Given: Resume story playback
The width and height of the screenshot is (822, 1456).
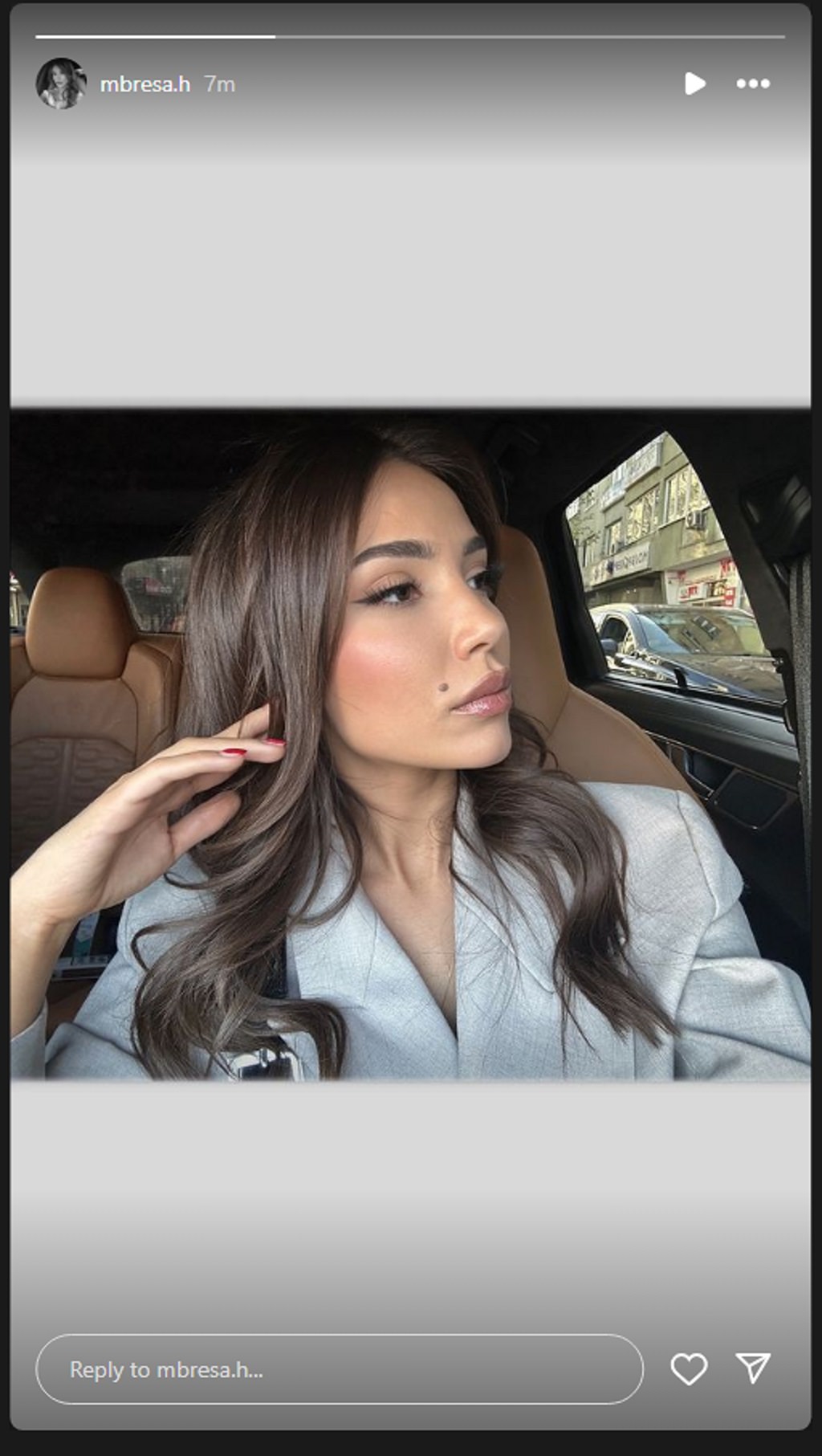Looking at the screenshot, I should coord(694,84).
